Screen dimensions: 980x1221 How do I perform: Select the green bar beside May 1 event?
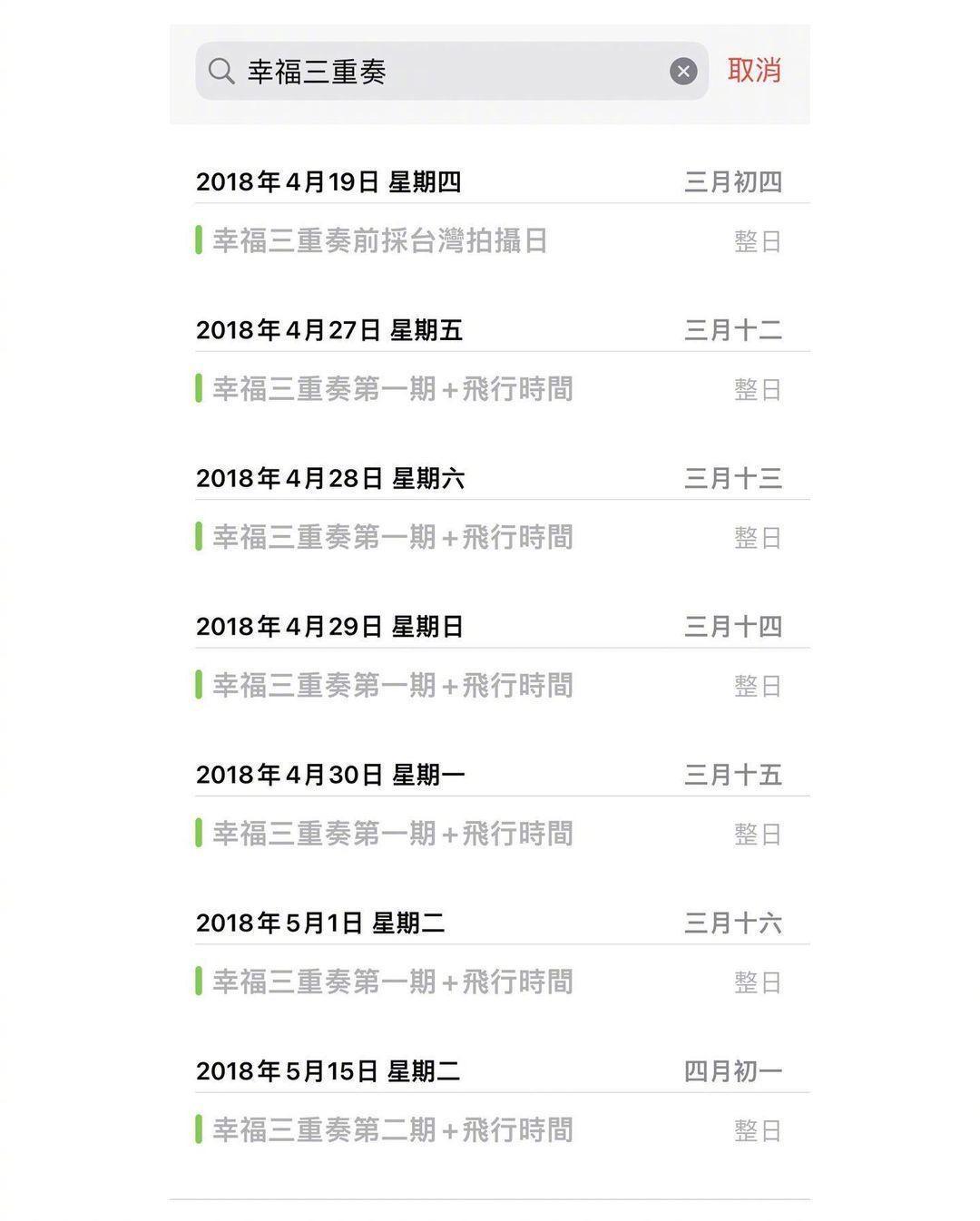tap(200, 982)
